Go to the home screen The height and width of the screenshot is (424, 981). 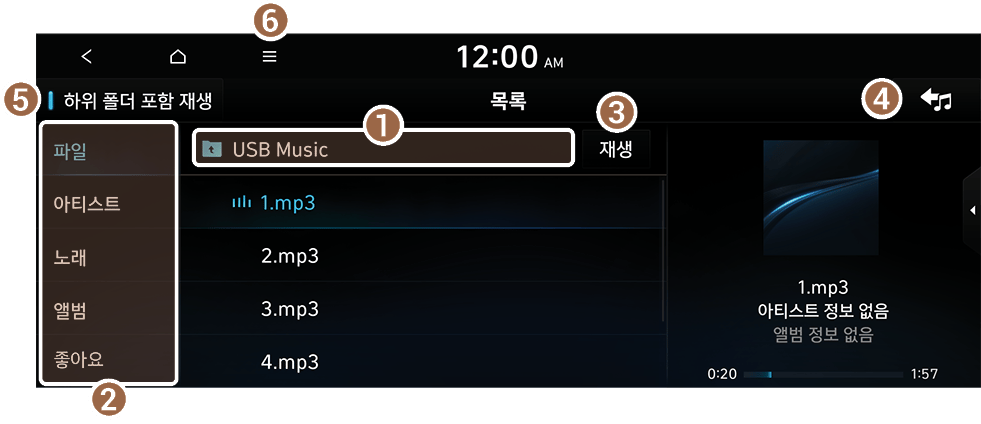pos(178,57)
